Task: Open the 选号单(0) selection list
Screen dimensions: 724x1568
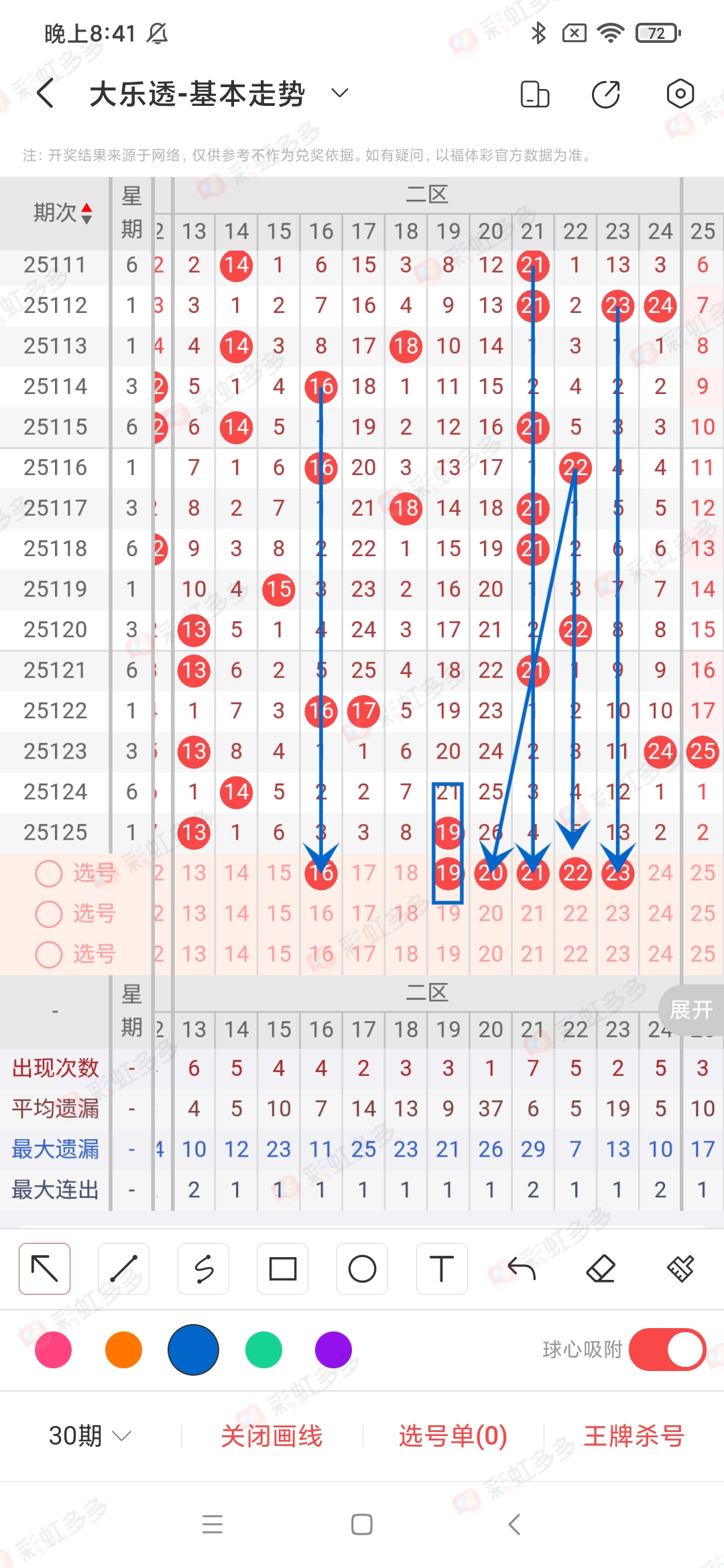Action: [452, 1437]
